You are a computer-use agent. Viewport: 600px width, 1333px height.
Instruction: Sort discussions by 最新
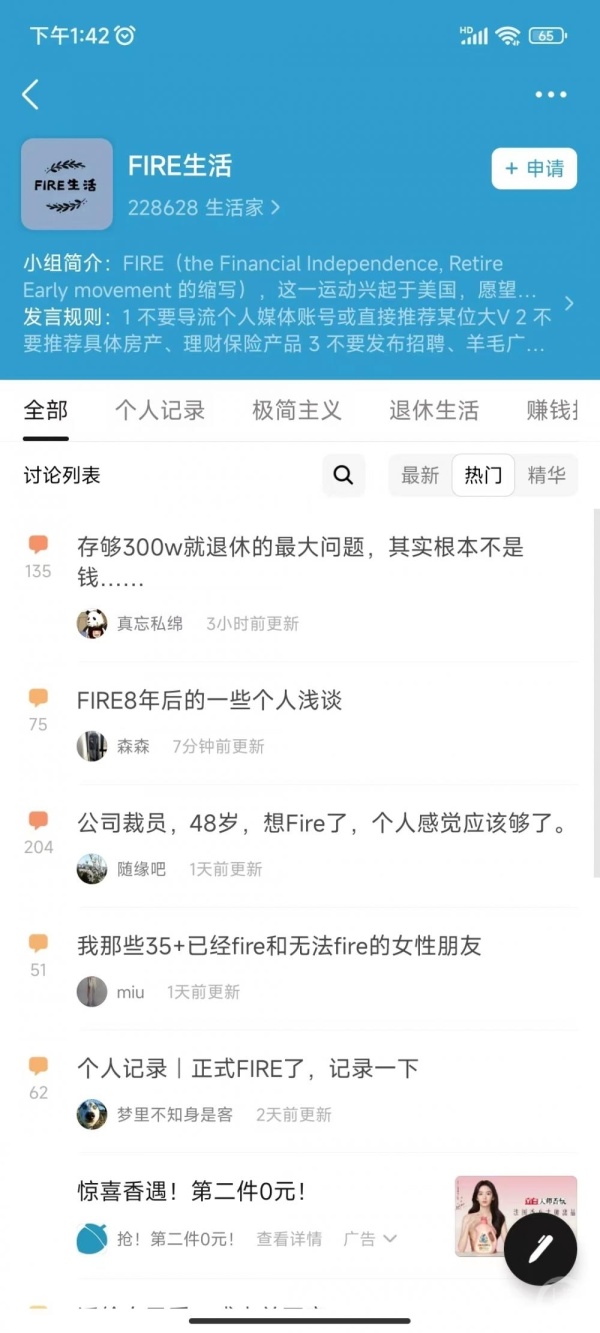click(420, 475)
